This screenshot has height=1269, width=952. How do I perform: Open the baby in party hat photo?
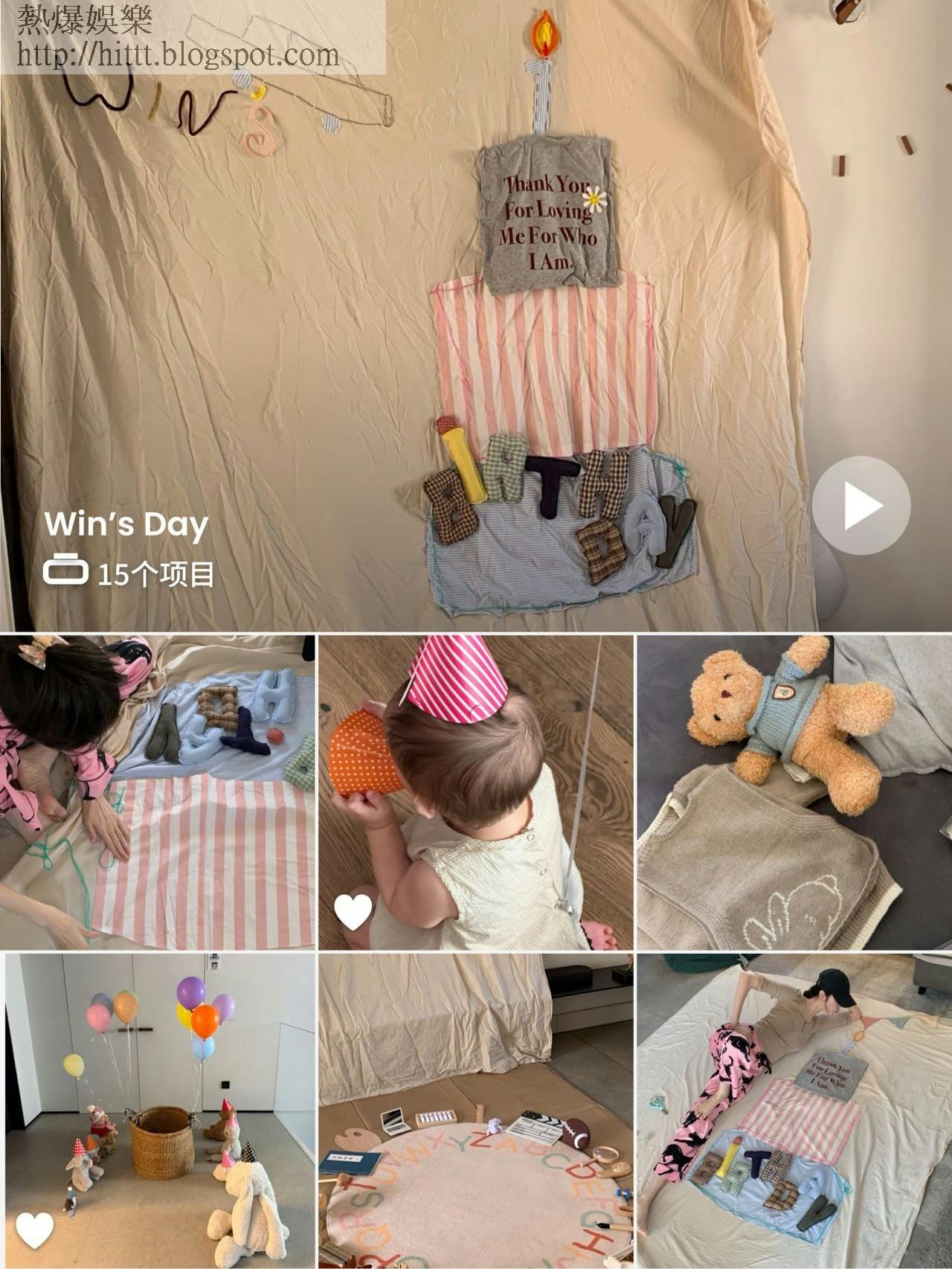pyautogui.click(x=476, y=792)
